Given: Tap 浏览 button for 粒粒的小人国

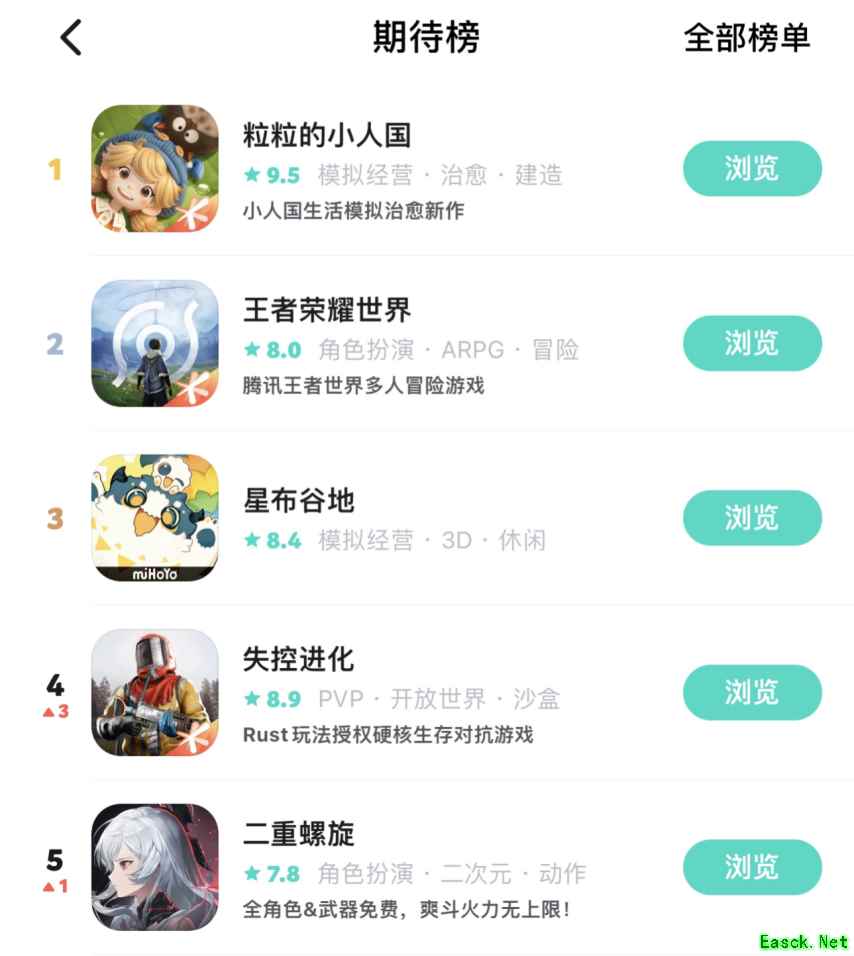Looking at the screenshot, I should pos(752,168).
